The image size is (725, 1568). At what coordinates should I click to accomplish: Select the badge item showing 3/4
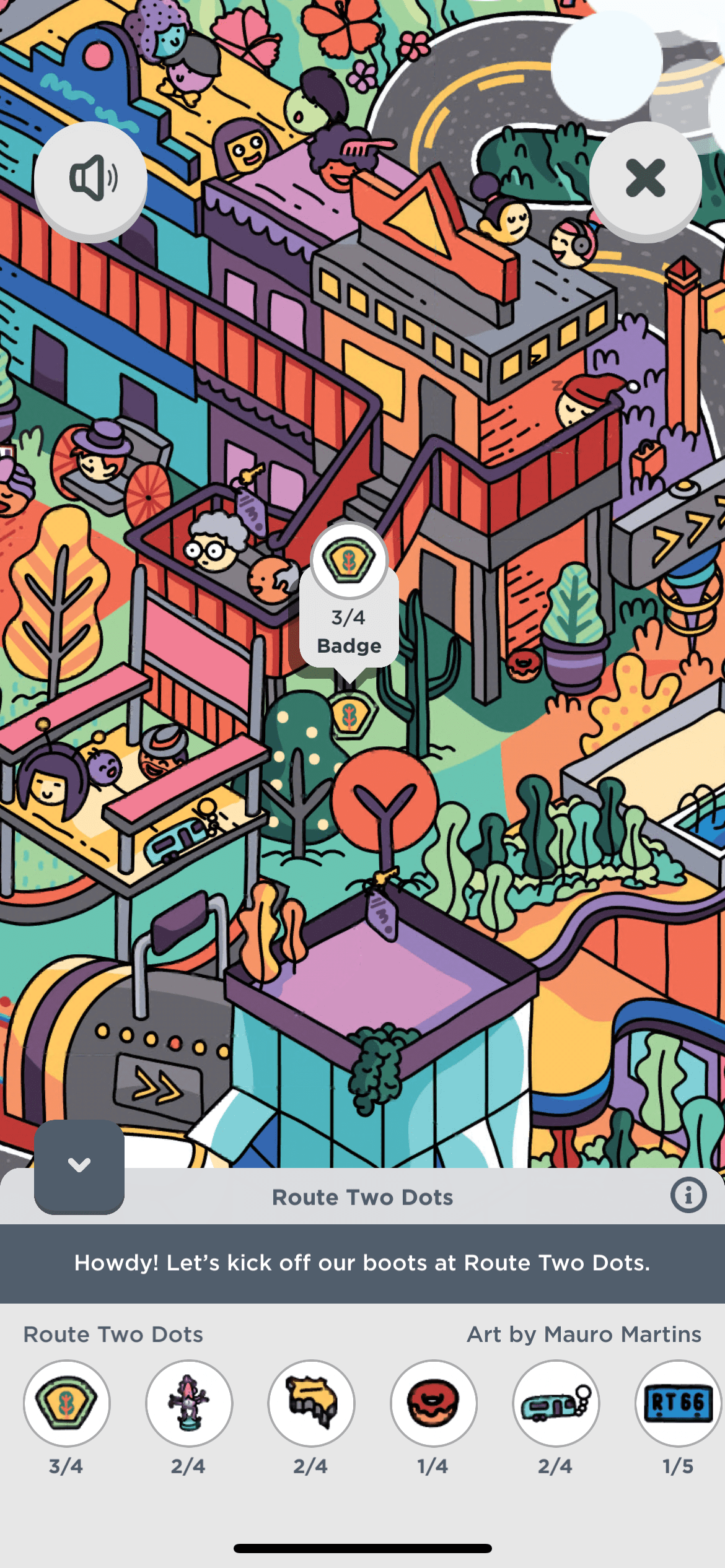(x=67, y=1403)
